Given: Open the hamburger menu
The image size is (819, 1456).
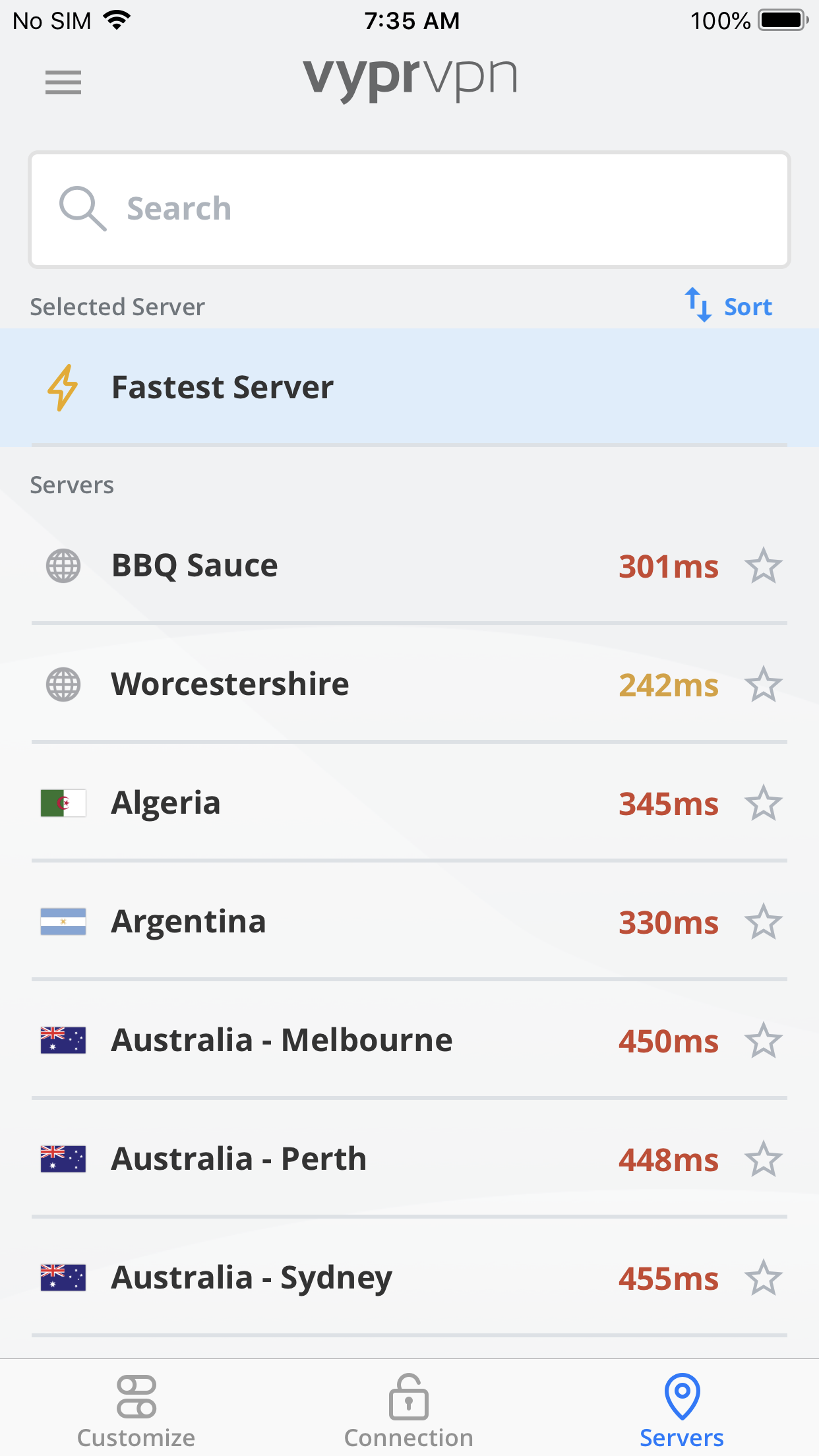Looking at the screenshot, I should (63, 82).
